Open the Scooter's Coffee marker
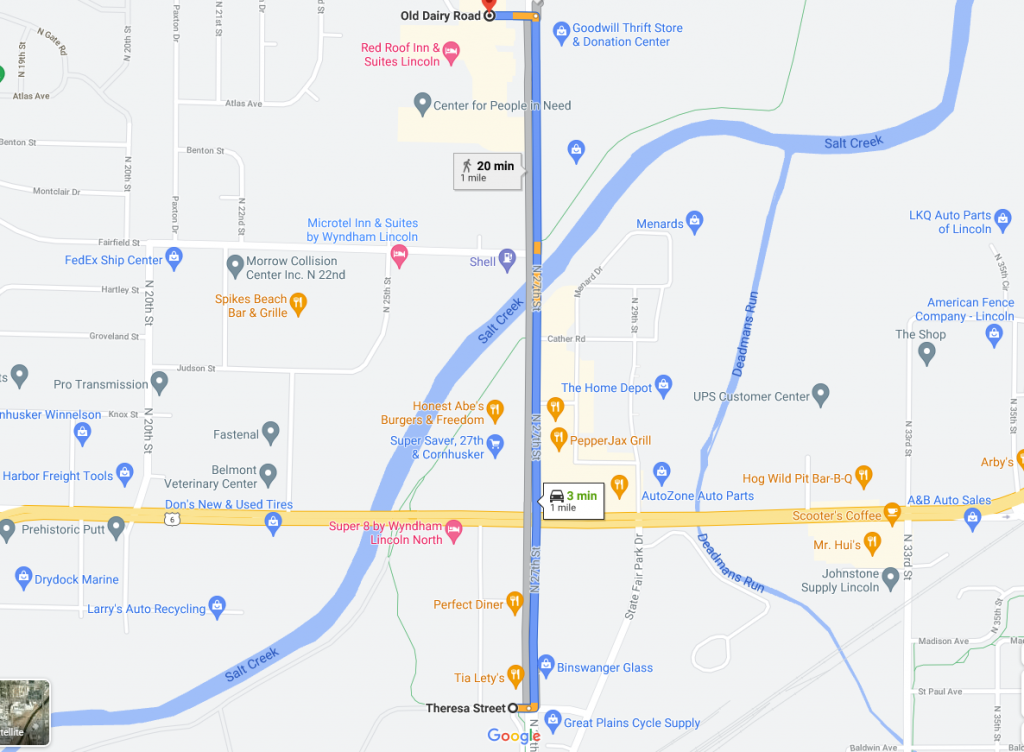 tap(893, 514)
